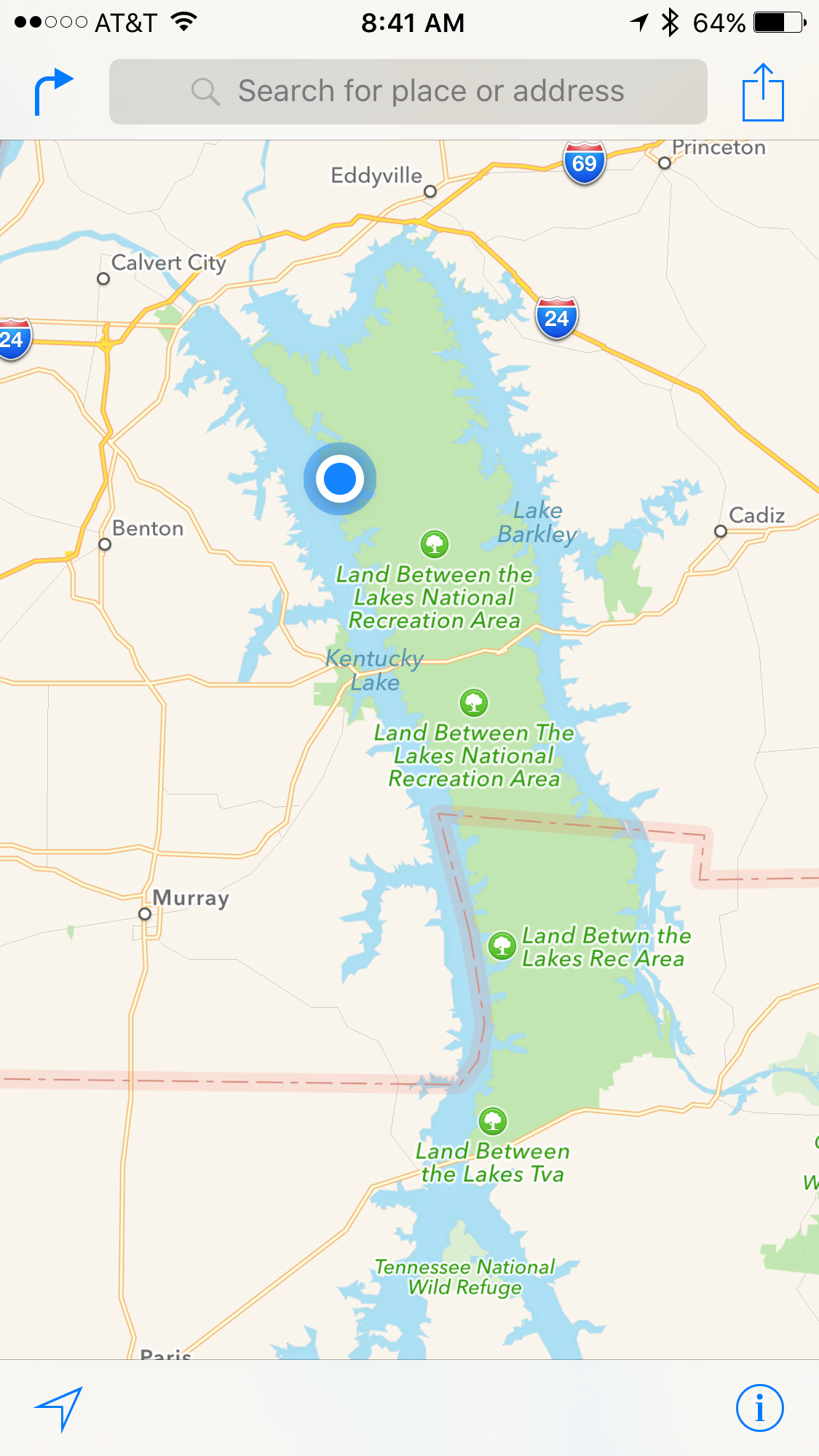819x1456 pixels.
Task: Center map on current location arrow
Action: 59,1408
